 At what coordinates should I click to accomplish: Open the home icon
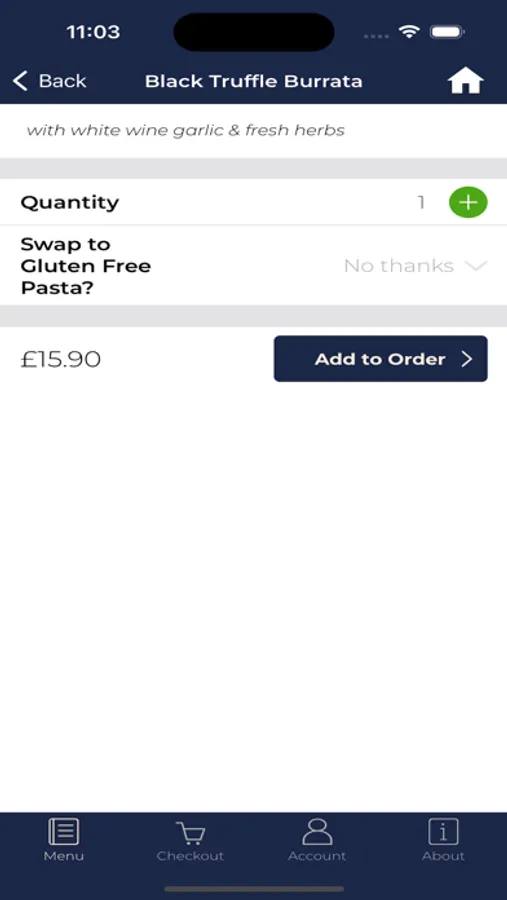pyautogui.click(x=466, y=80)
